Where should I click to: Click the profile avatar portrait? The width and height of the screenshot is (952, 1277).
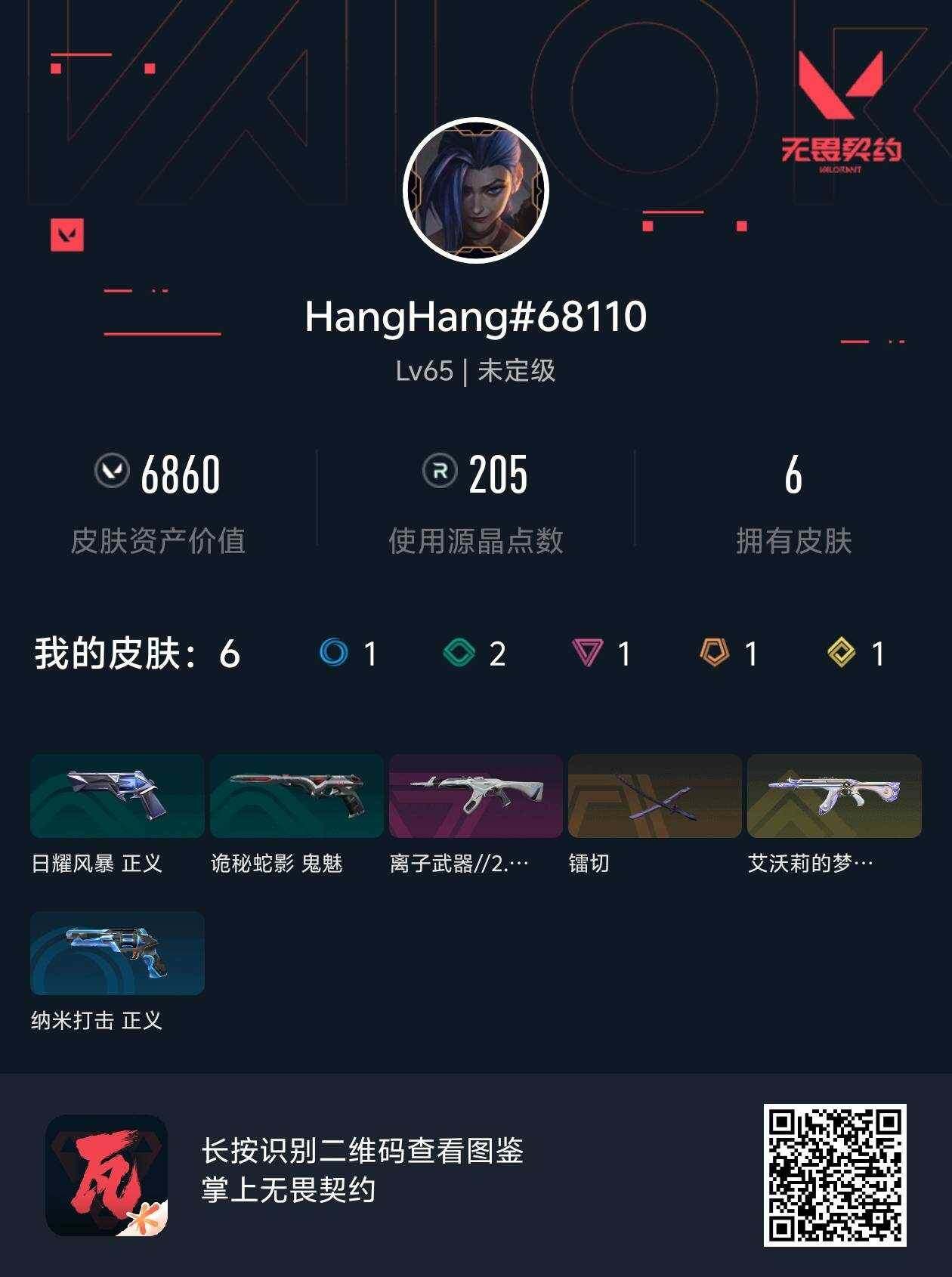pos(476,187)
